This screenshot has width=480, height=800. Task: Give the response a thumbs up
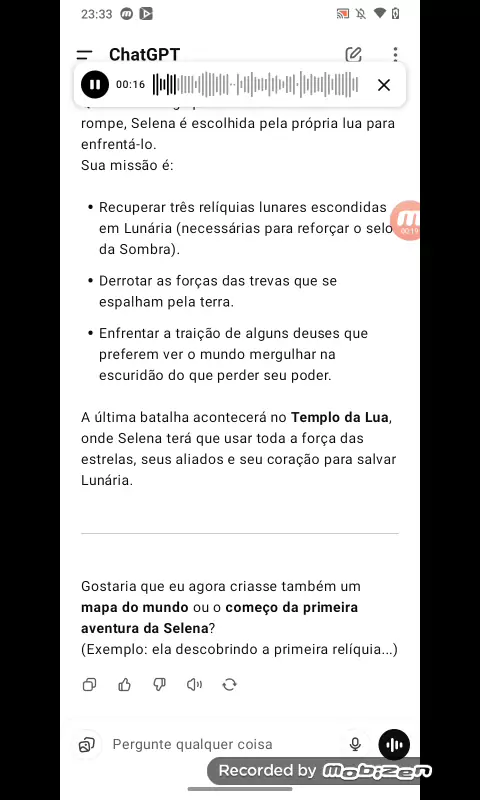click(124, 685)
